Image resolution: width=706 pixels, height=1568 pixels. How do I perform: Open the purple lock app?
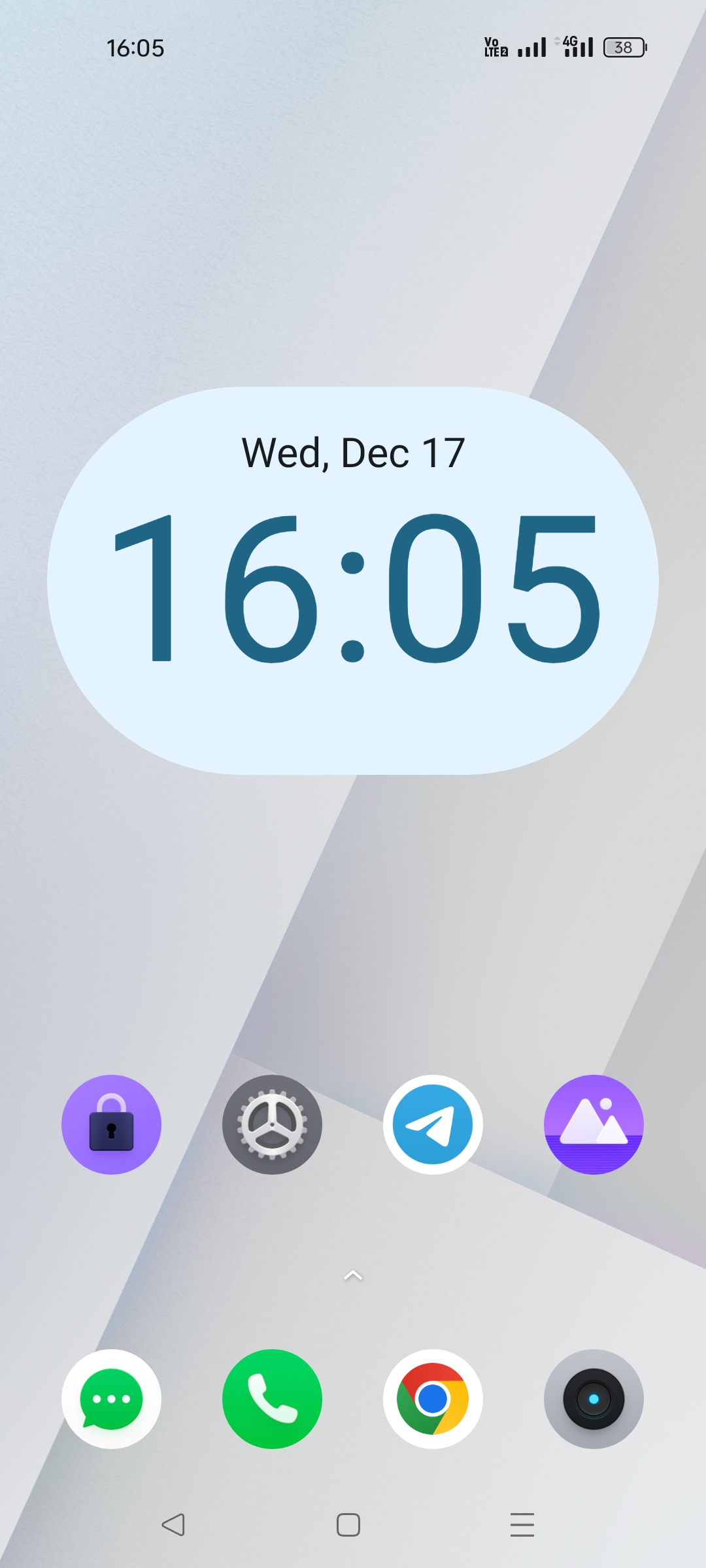pyautogui.click(x=111, y=1124)
